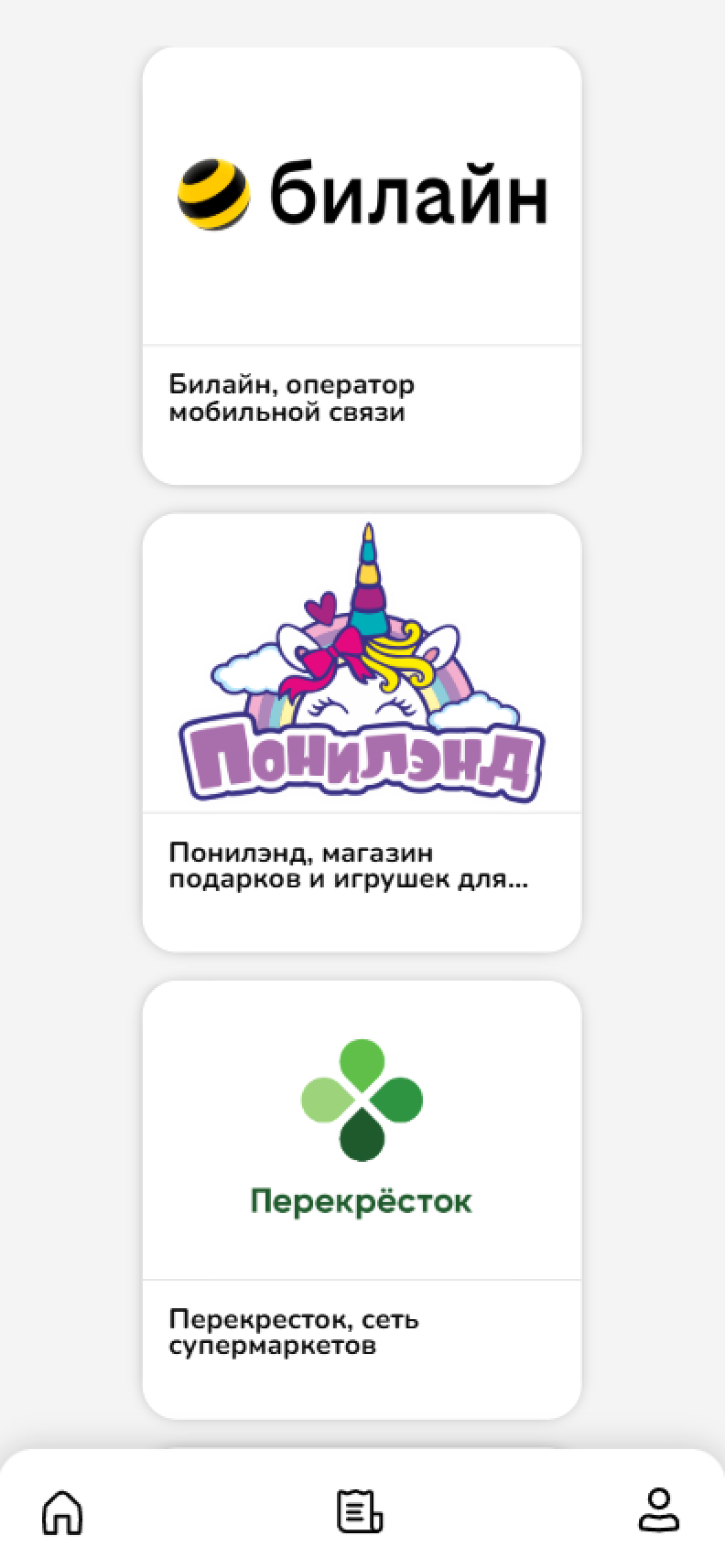Switch to the receipts list tab

point(360,1511)
